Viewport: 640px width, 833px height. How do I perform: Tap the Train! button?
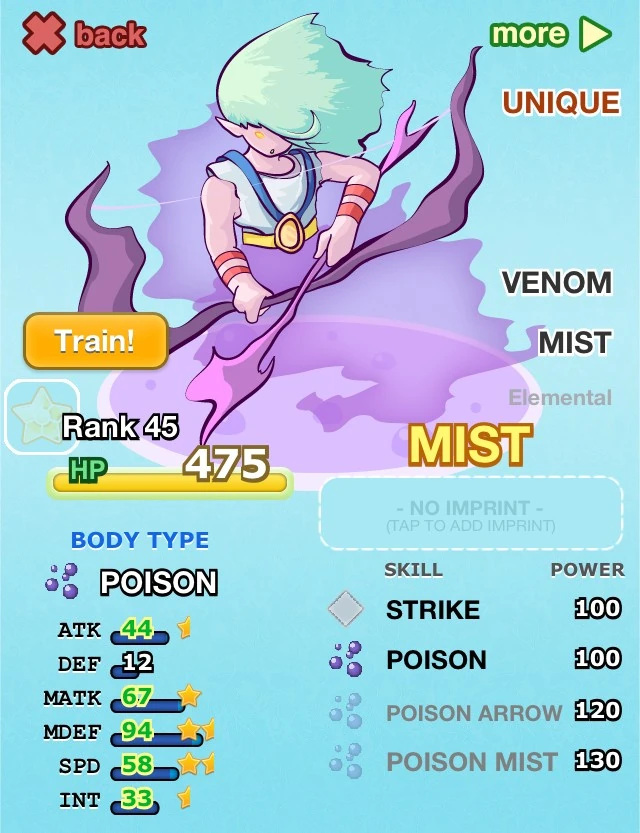95,341
